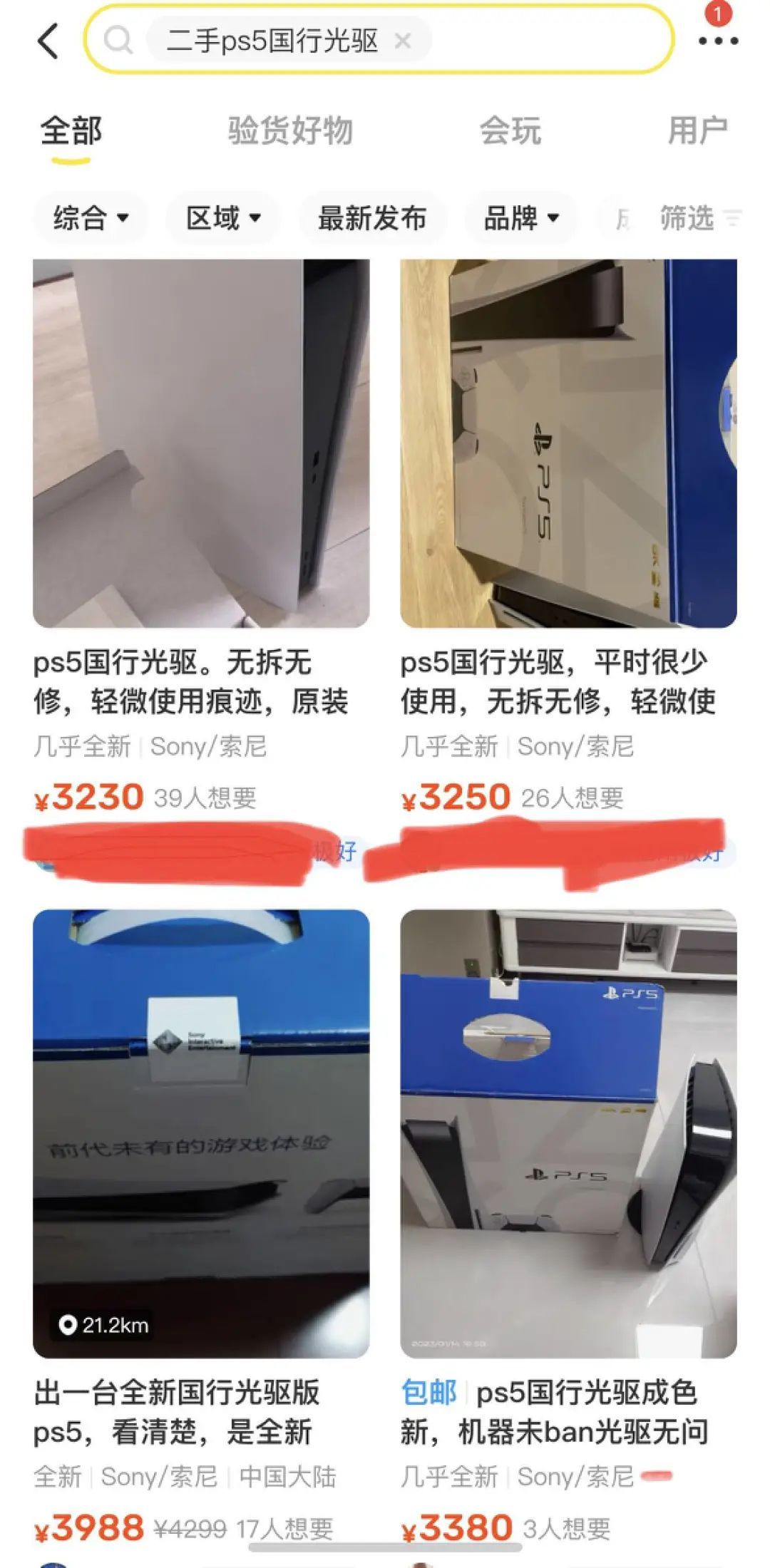Clear the search keyword with the X icon
Screen dimensions: 770x1568
pos(403,39)
